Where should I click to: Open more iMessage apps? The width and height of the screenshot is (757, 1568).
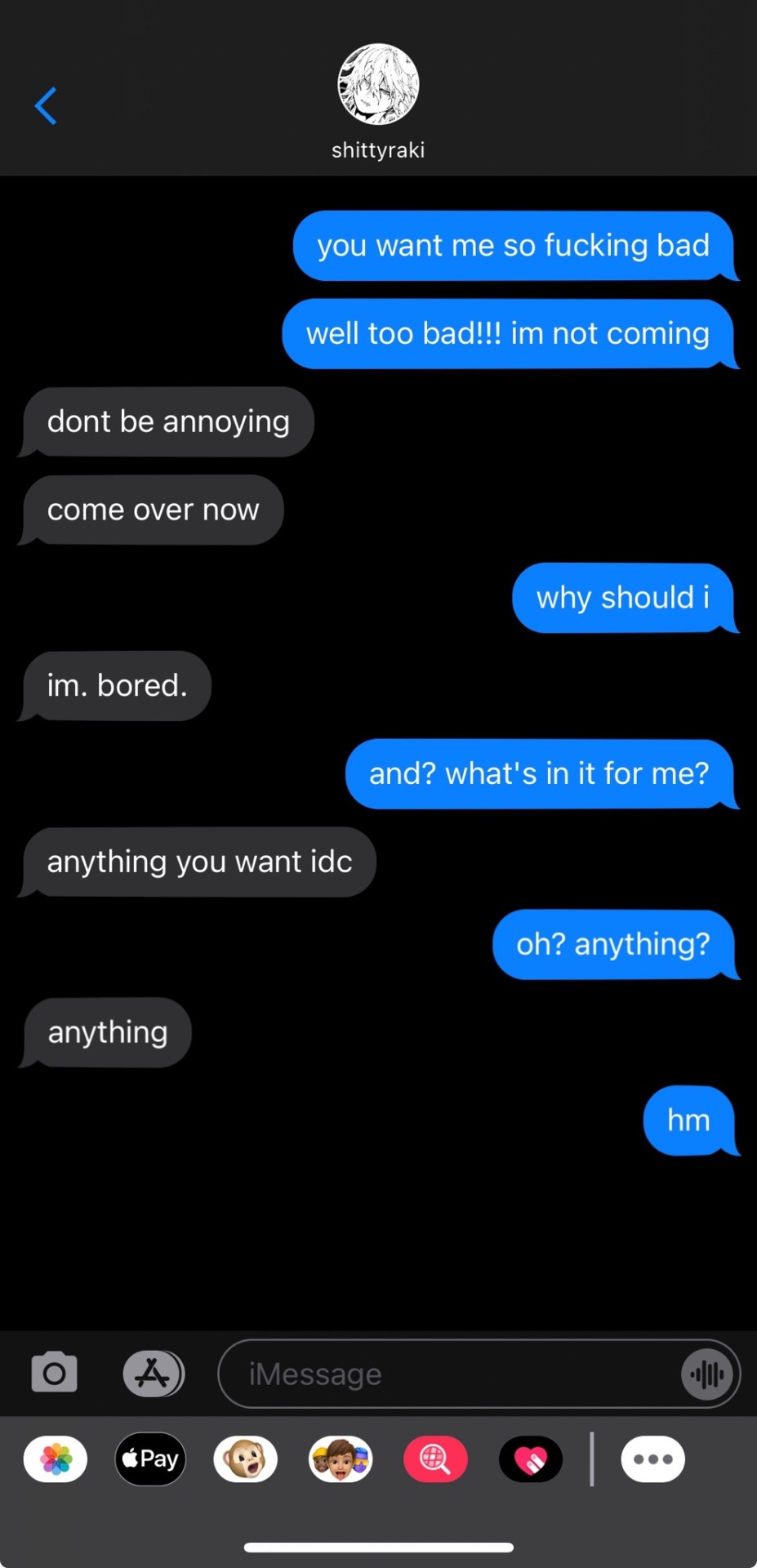pos(652,1459)
